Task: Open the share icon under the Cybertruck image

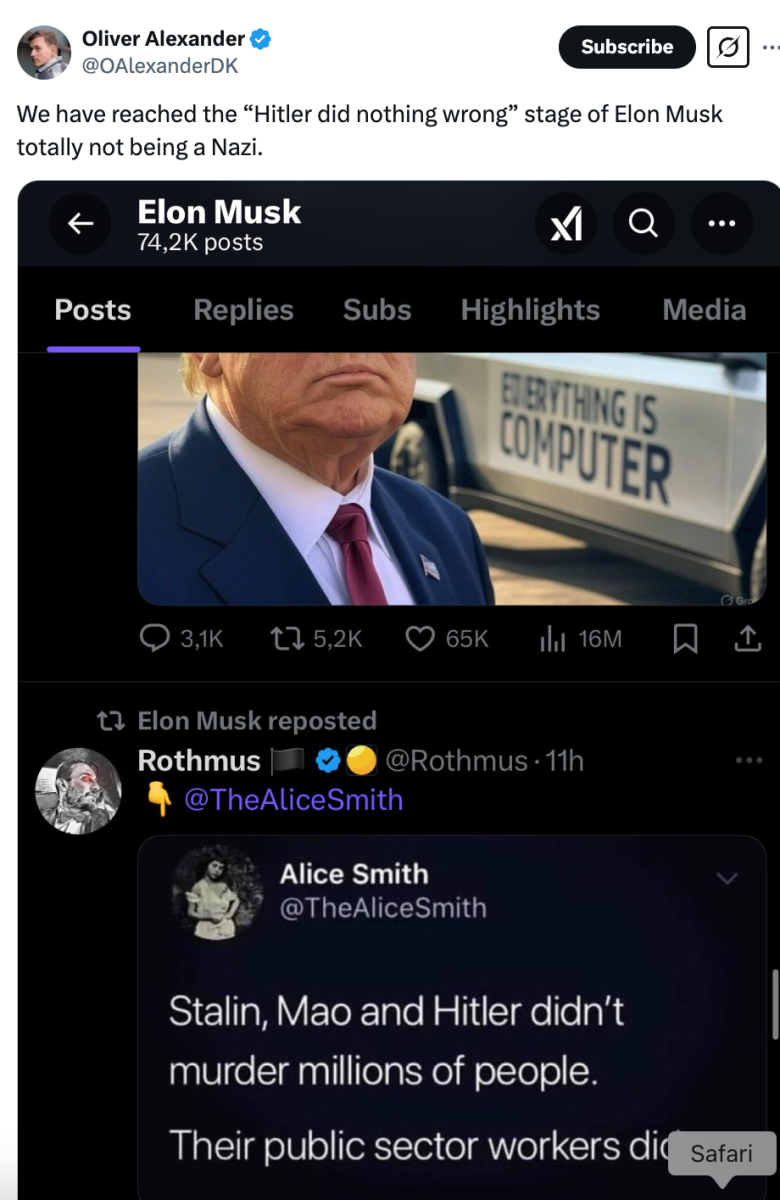Action: [x=748, y=638]
